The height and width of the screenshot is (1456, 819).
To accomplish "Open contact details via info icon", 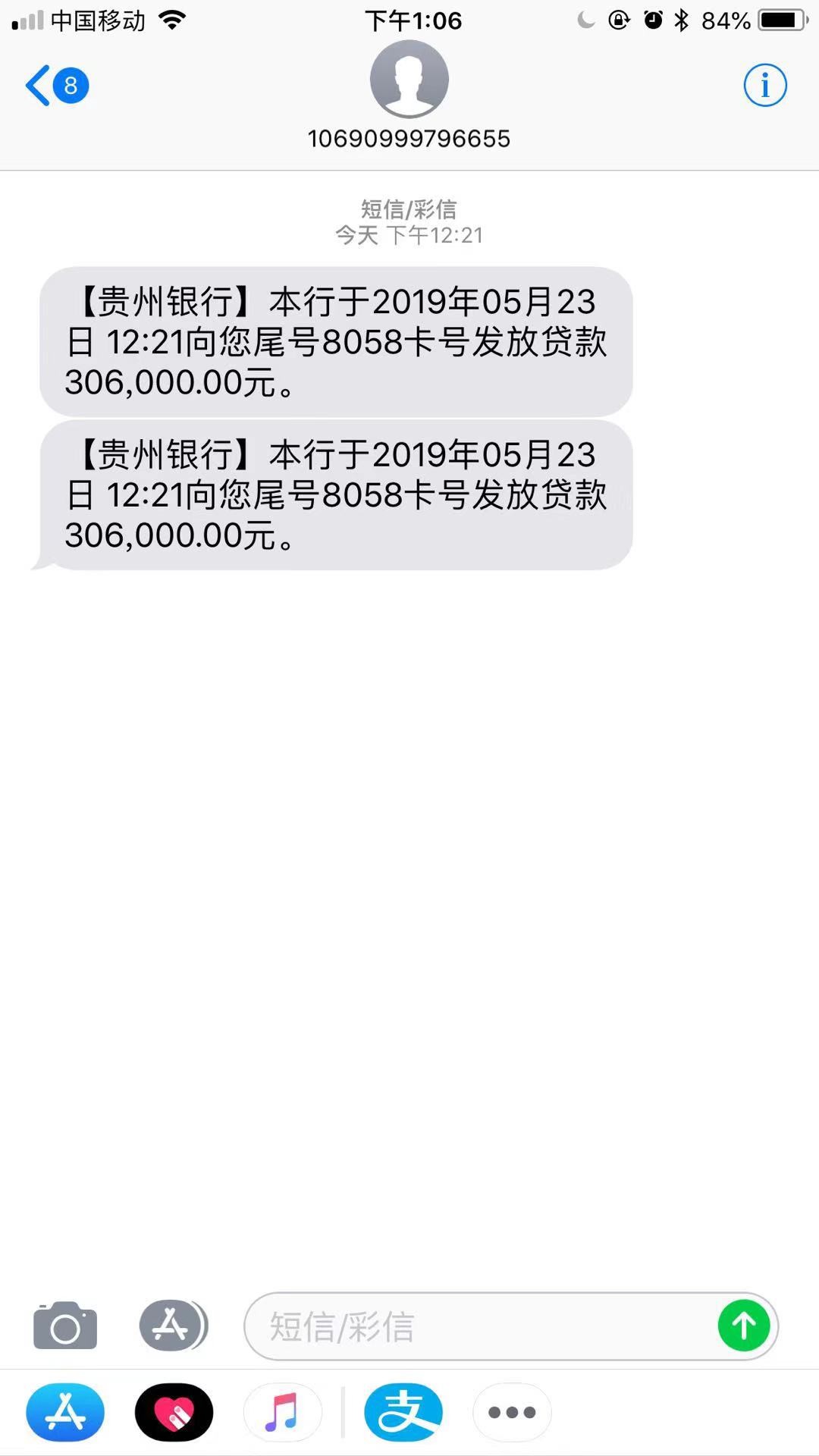I will pyautogui.click(x=764, y=85).
